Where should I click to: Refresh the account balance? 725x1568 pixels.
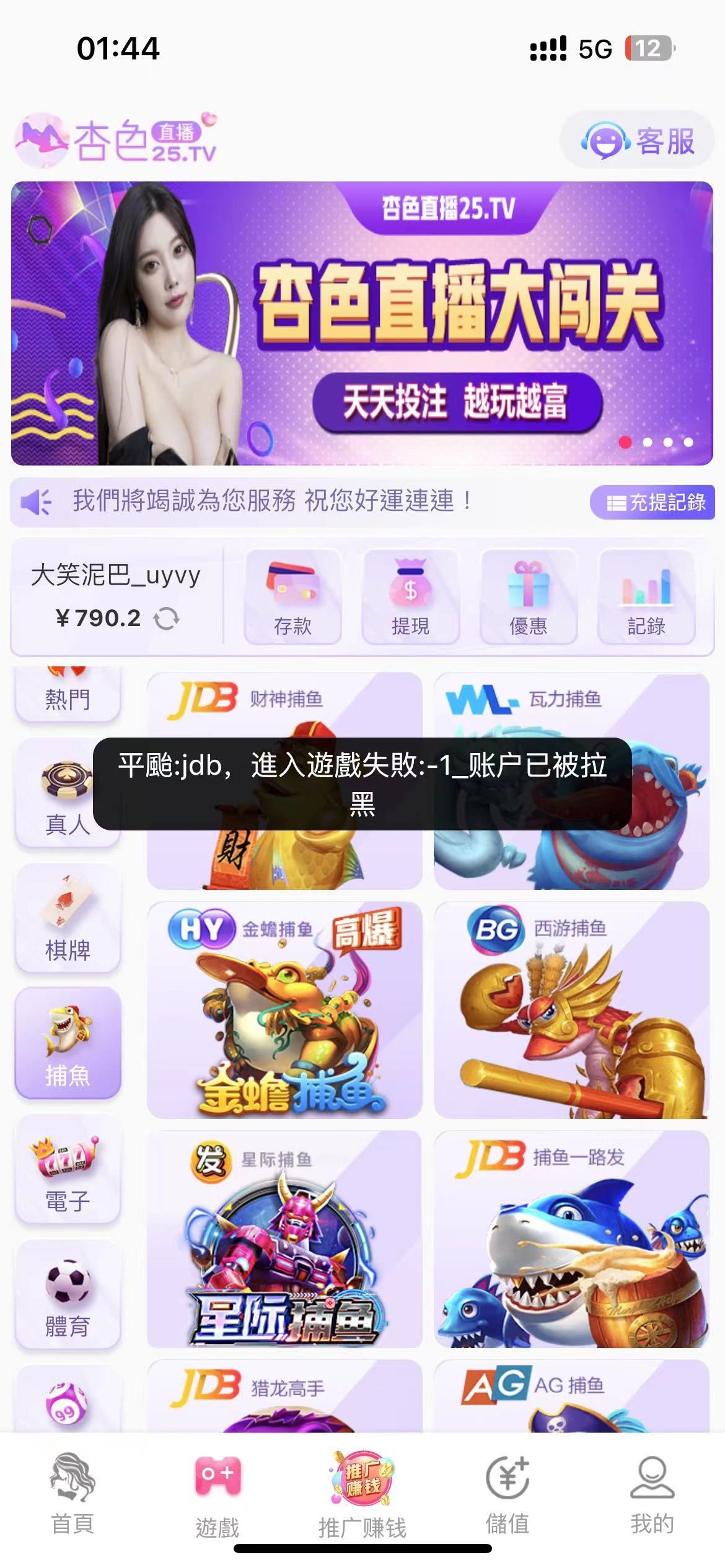click(166, 618)
